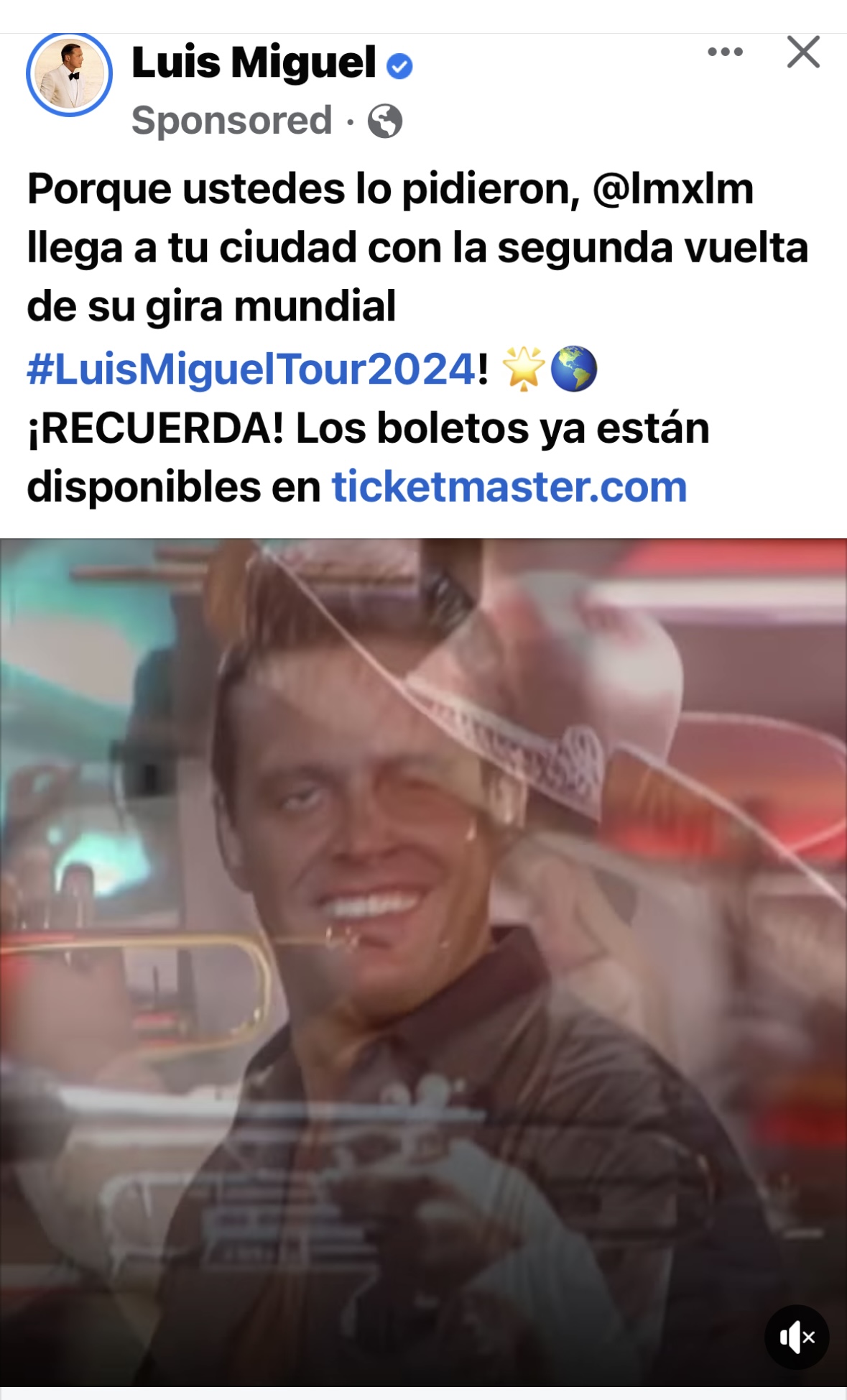
Task: Open the sponsored video full screen
Action: [423, 962]
